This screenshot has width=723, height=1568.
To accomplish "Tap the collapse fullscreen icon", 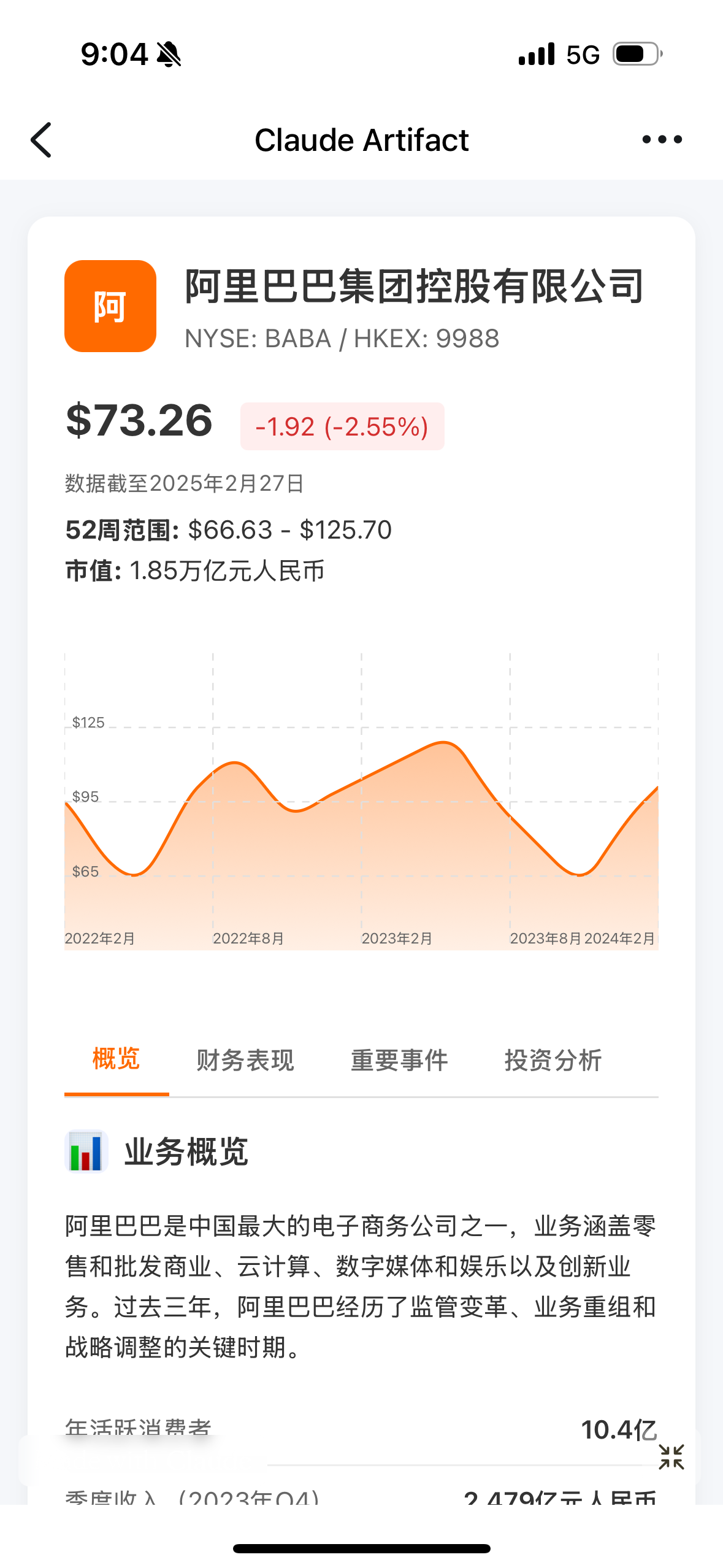I will (x=671, y=1457).
